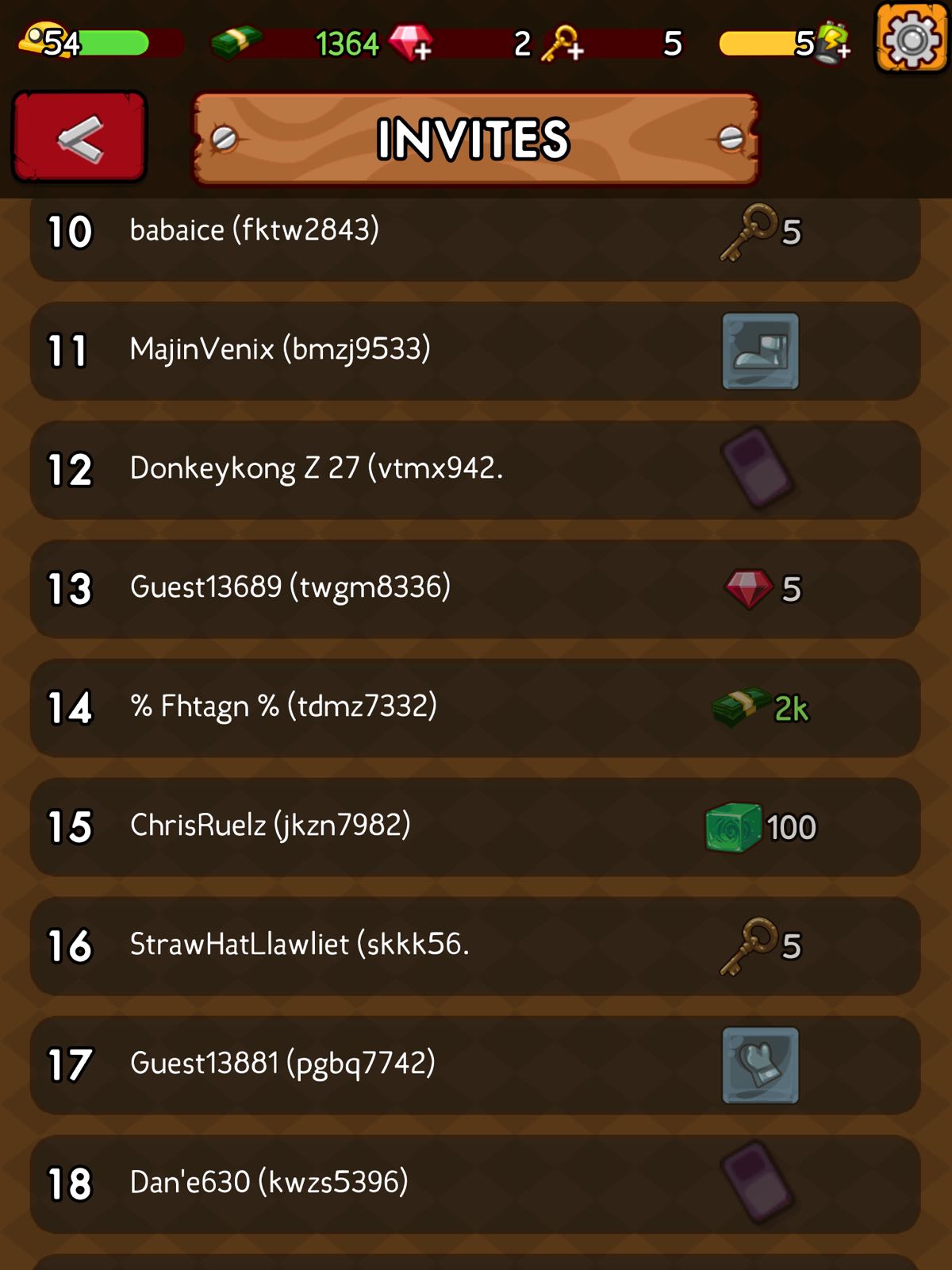Select the ChrisRuelz invite row

tap(475, 827)
